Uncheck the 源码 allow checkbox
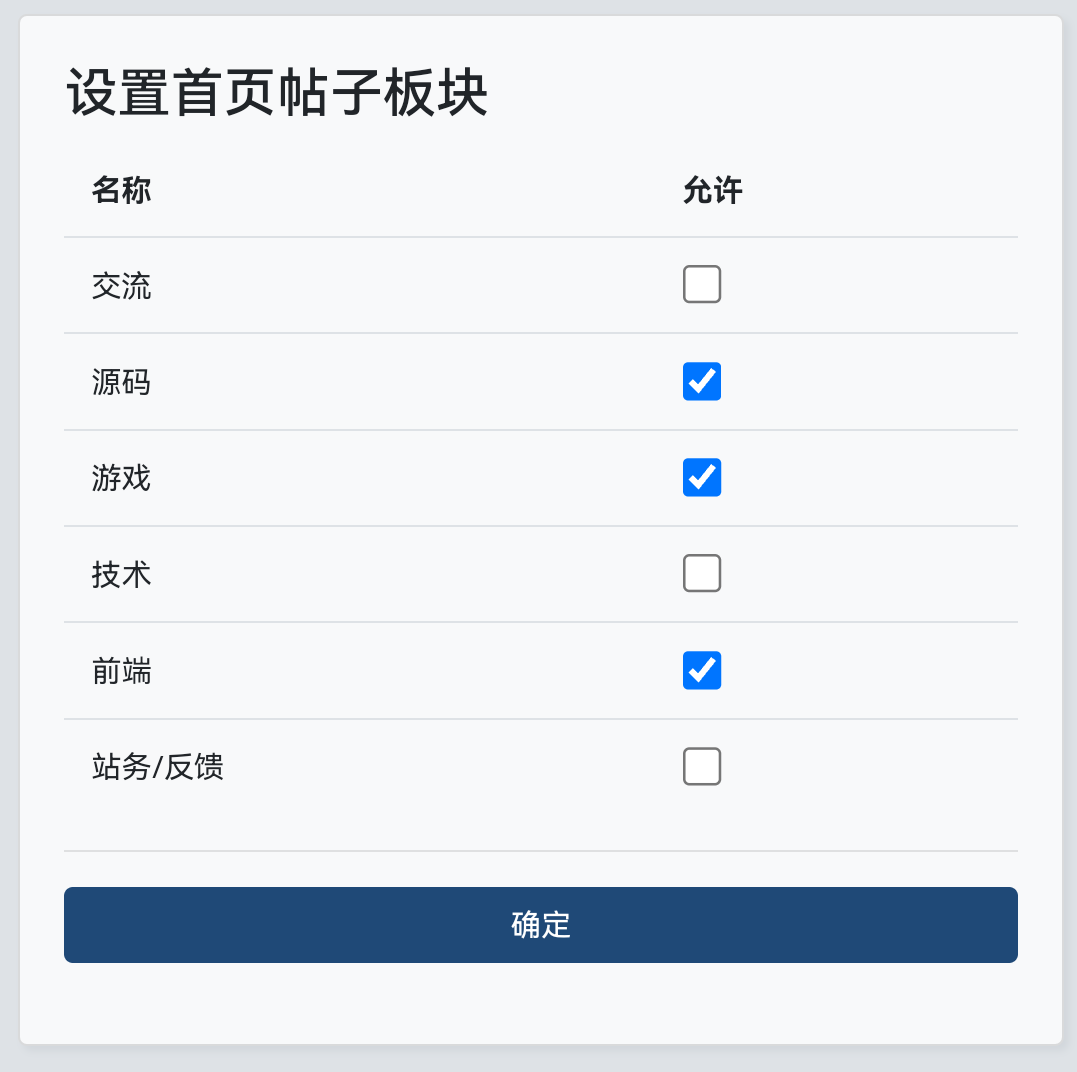 (701, 381)
